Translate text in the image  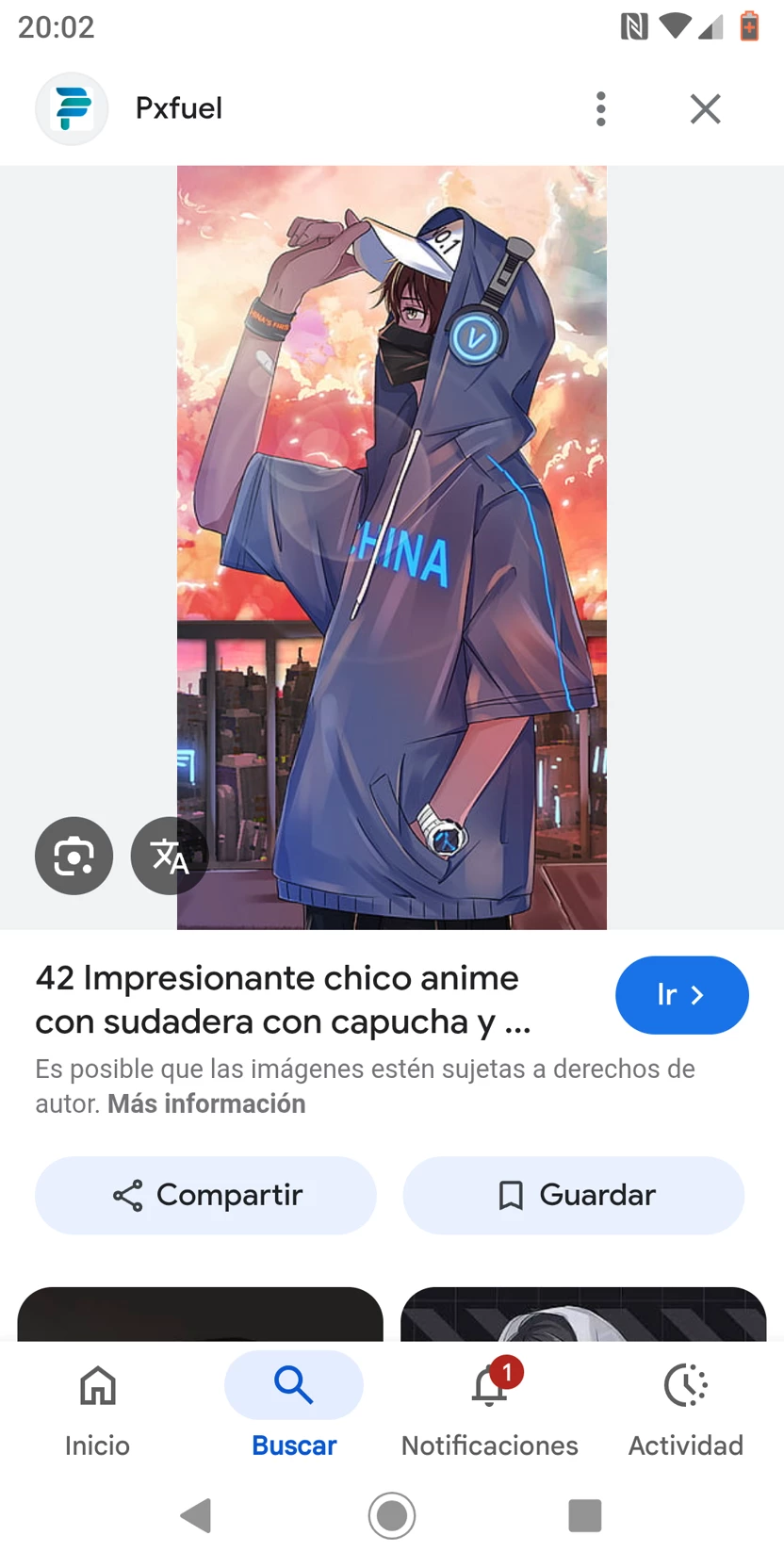pyautogui.click(x=168, y=856)
